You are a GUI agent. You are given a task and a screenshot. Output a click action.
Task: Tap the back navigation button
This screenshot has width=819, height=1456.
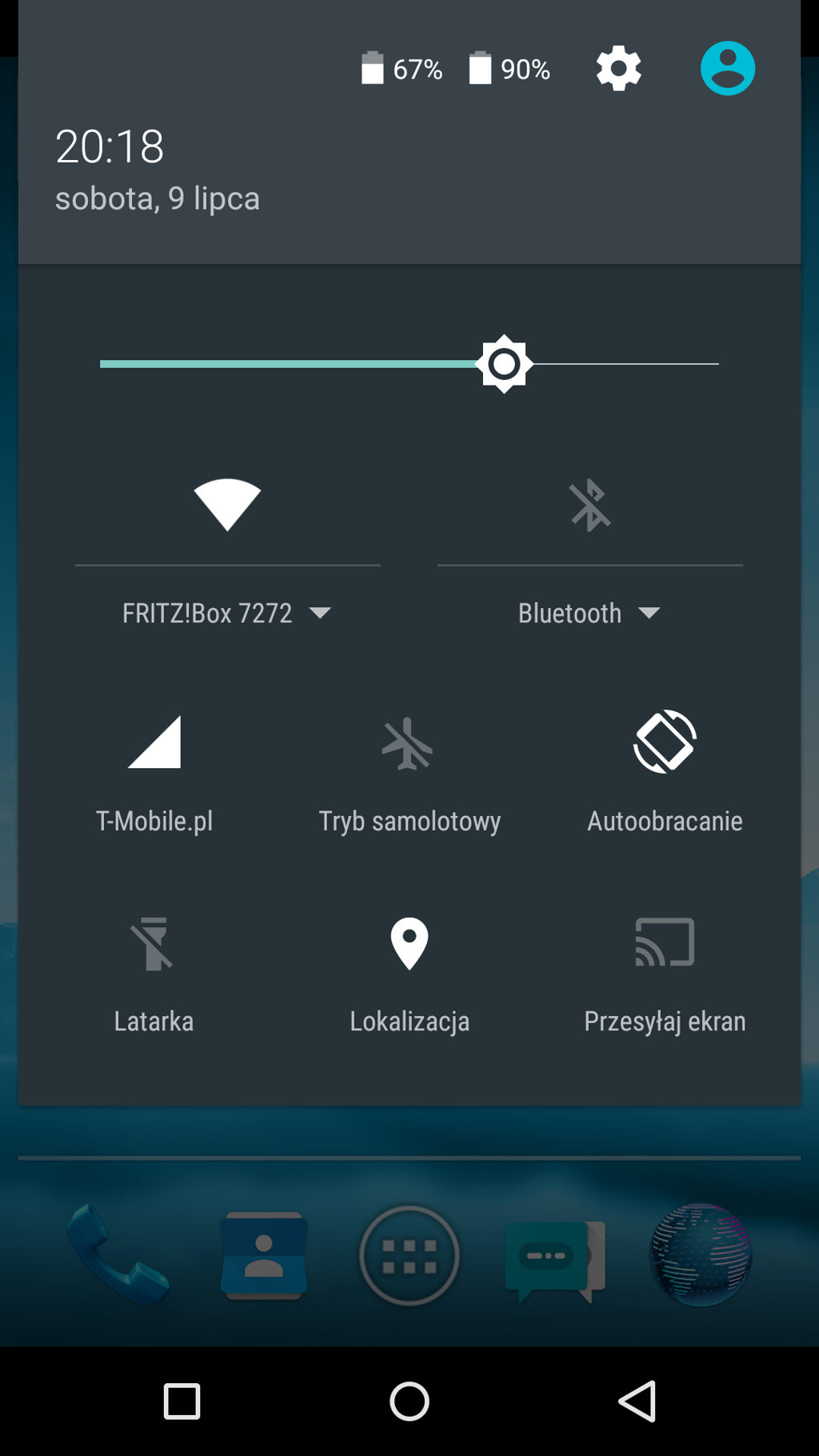637,1402
